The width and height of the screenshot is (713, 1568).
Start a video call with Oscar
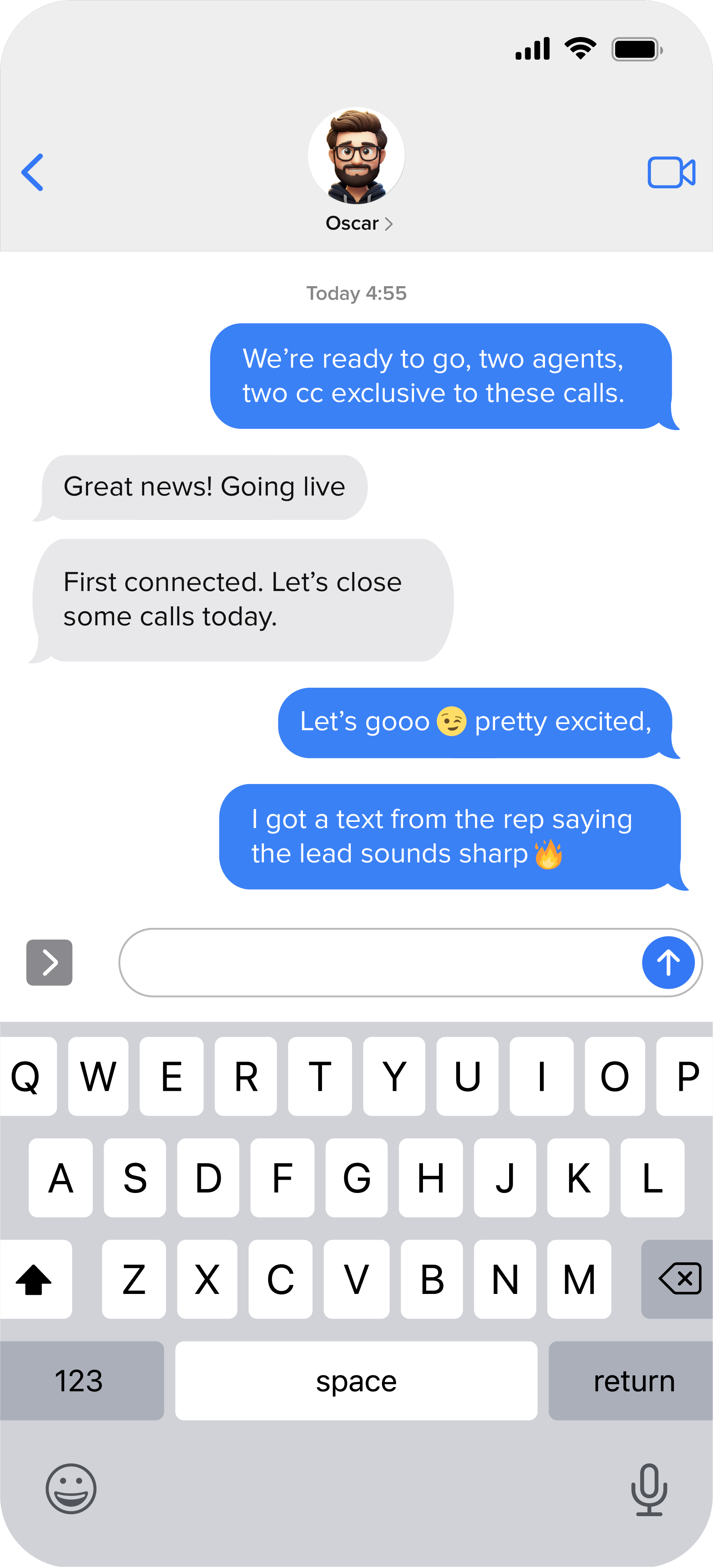point(671,172)
